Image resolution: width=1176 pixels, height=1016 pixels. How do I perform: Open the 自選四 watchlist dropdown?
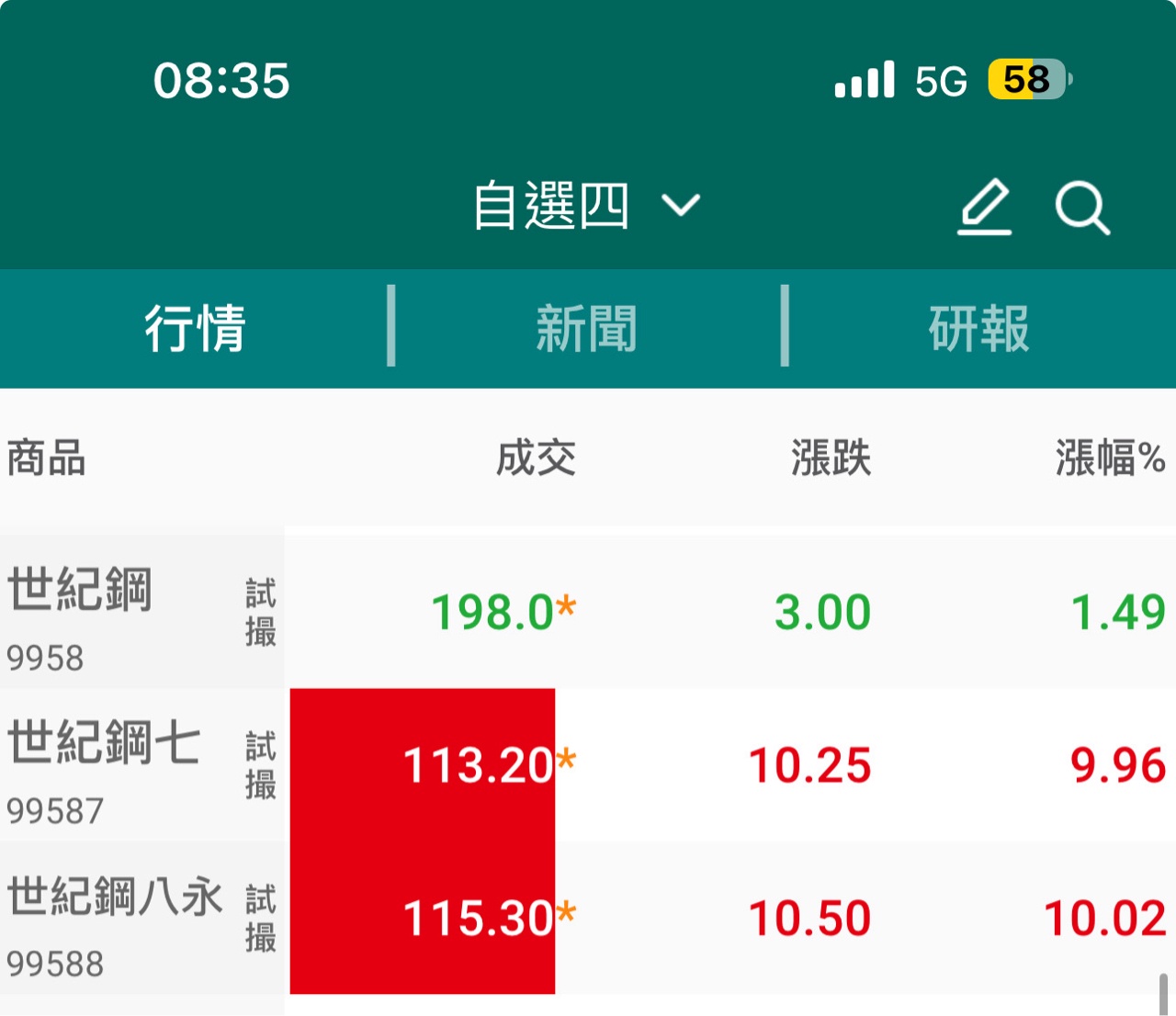pos(586,206)
